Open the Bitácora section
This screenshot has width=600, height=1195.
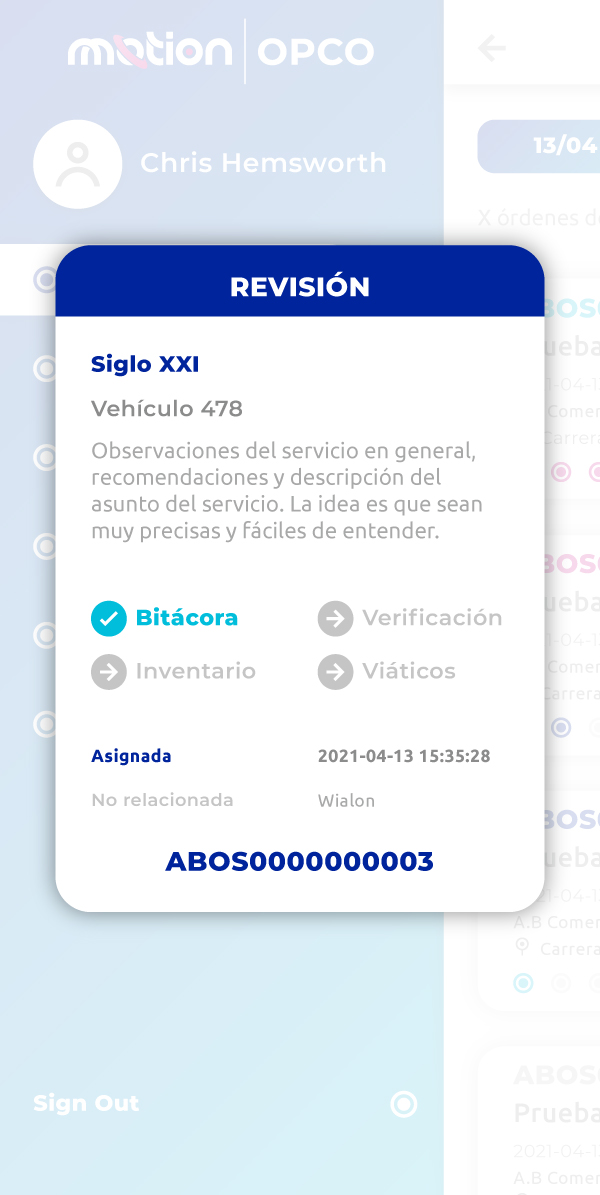(165, 618)
